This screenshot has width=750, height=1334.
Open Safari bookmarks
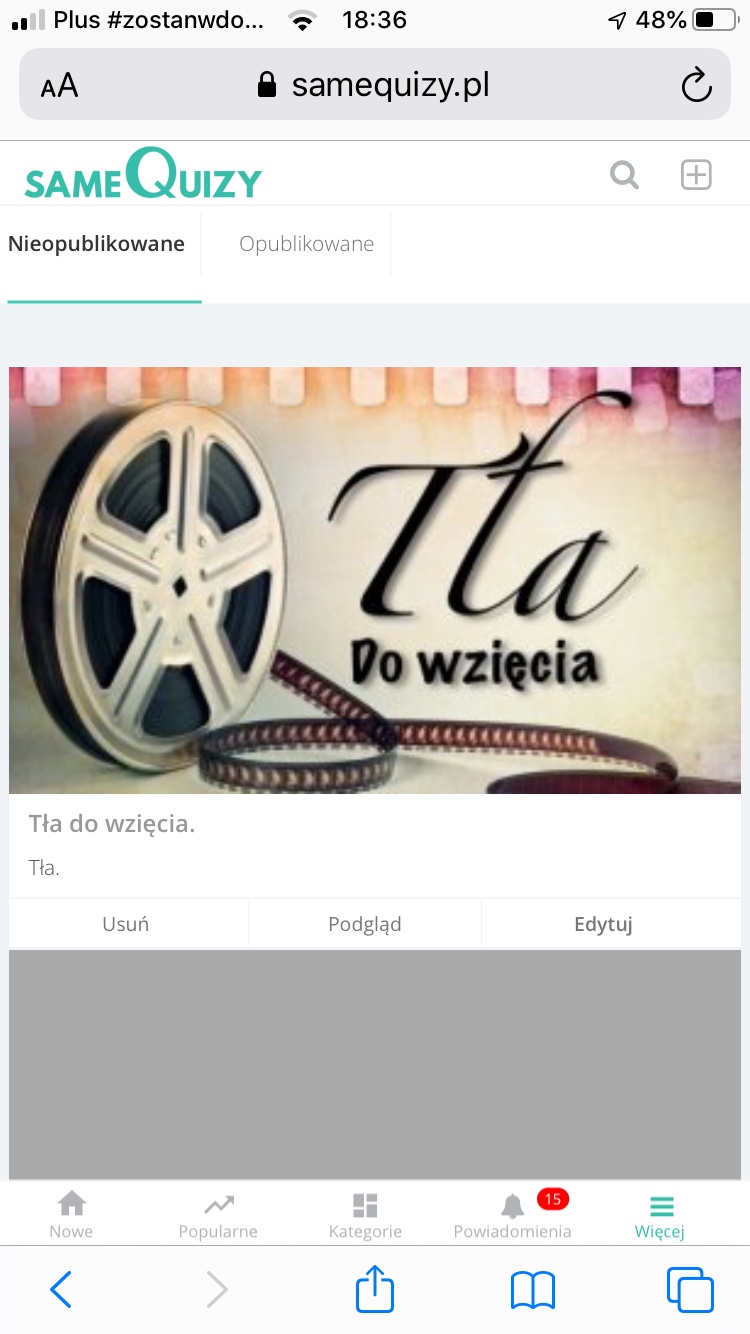pos(532,1290)
